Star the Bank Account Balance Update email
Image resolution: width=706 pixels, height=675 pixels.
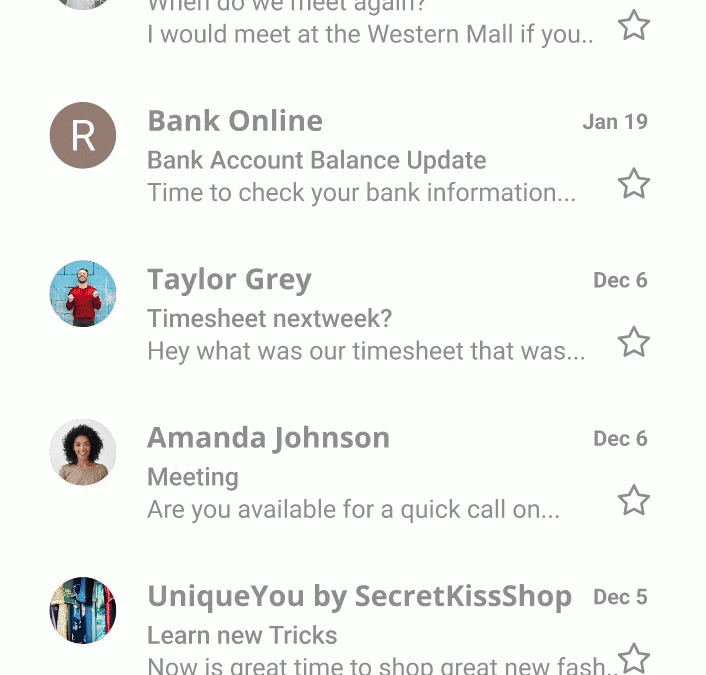[x=633, y=184]
